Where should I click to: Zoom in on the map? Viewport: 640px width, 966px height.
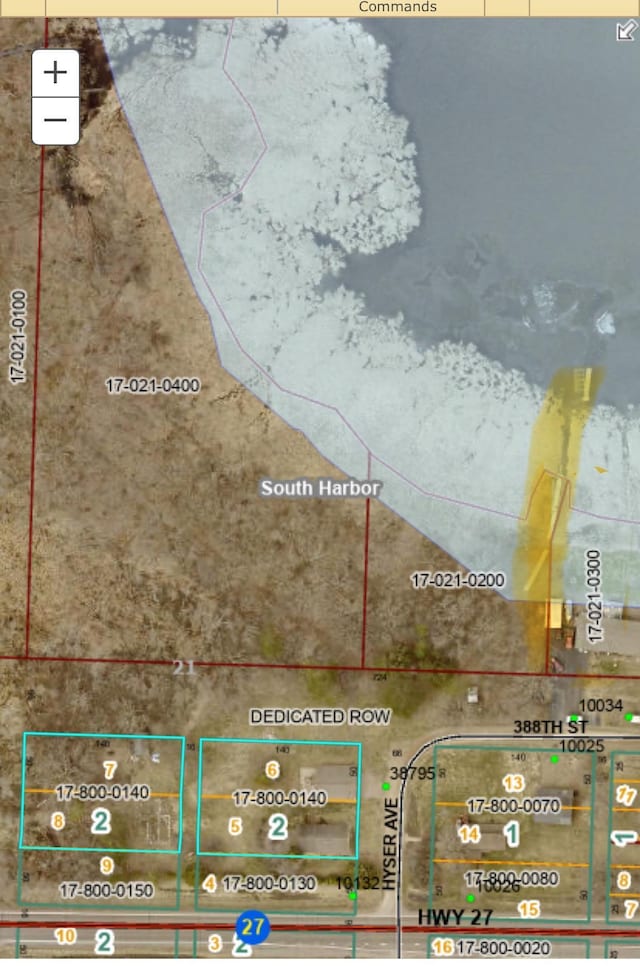click(55, 72)
